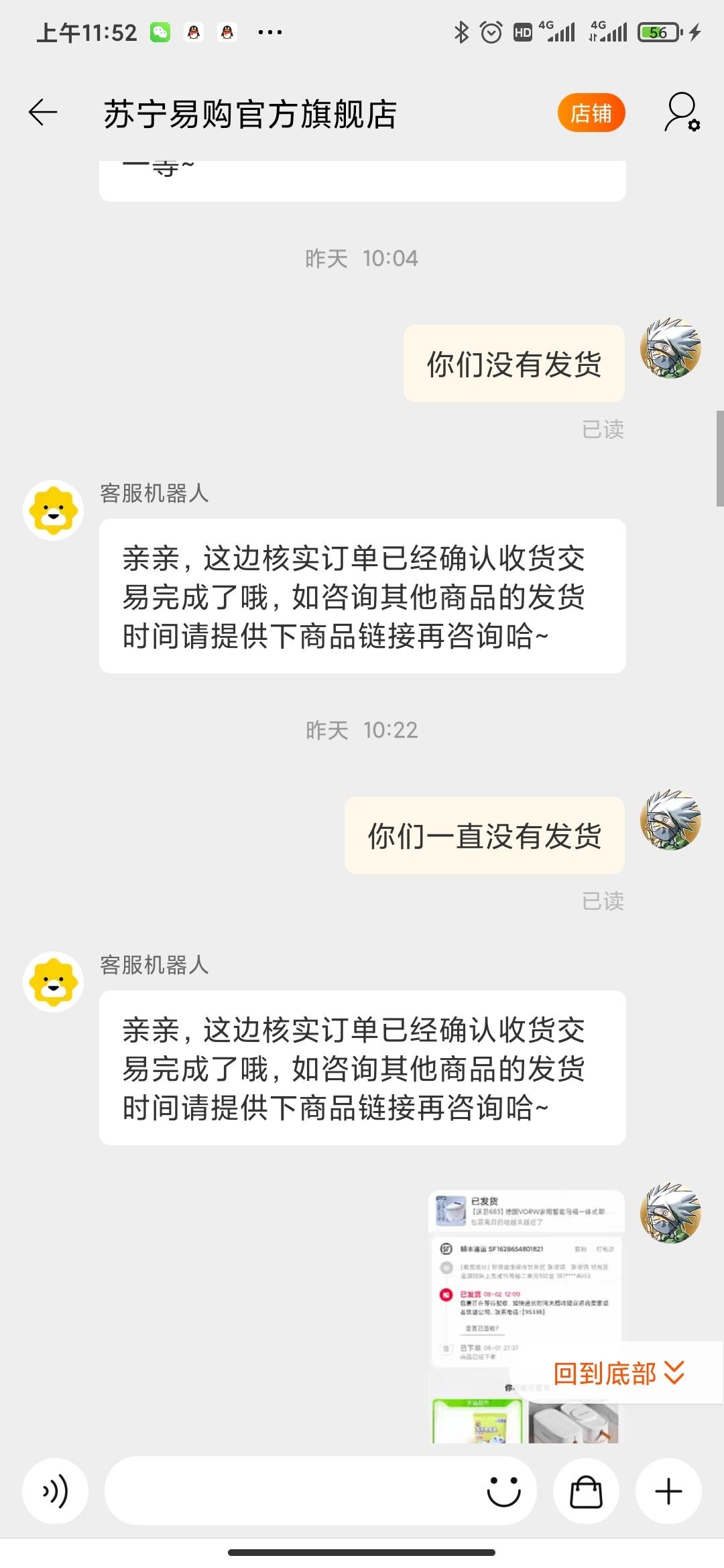
Task: Focus the message text field
Action: 288,1492
